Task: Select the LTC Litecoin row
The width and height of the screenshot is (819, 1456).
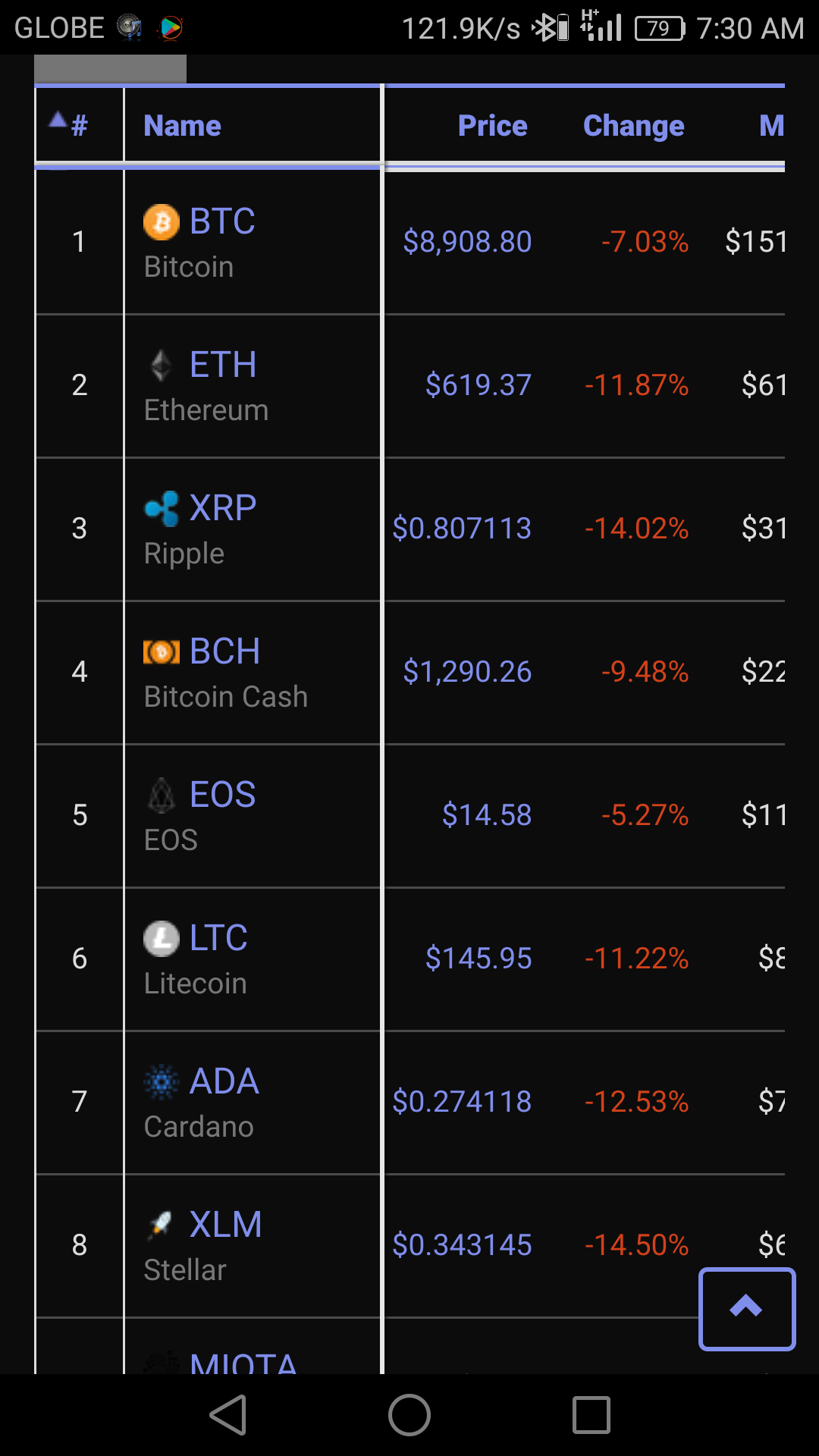Action: [410, 959]
